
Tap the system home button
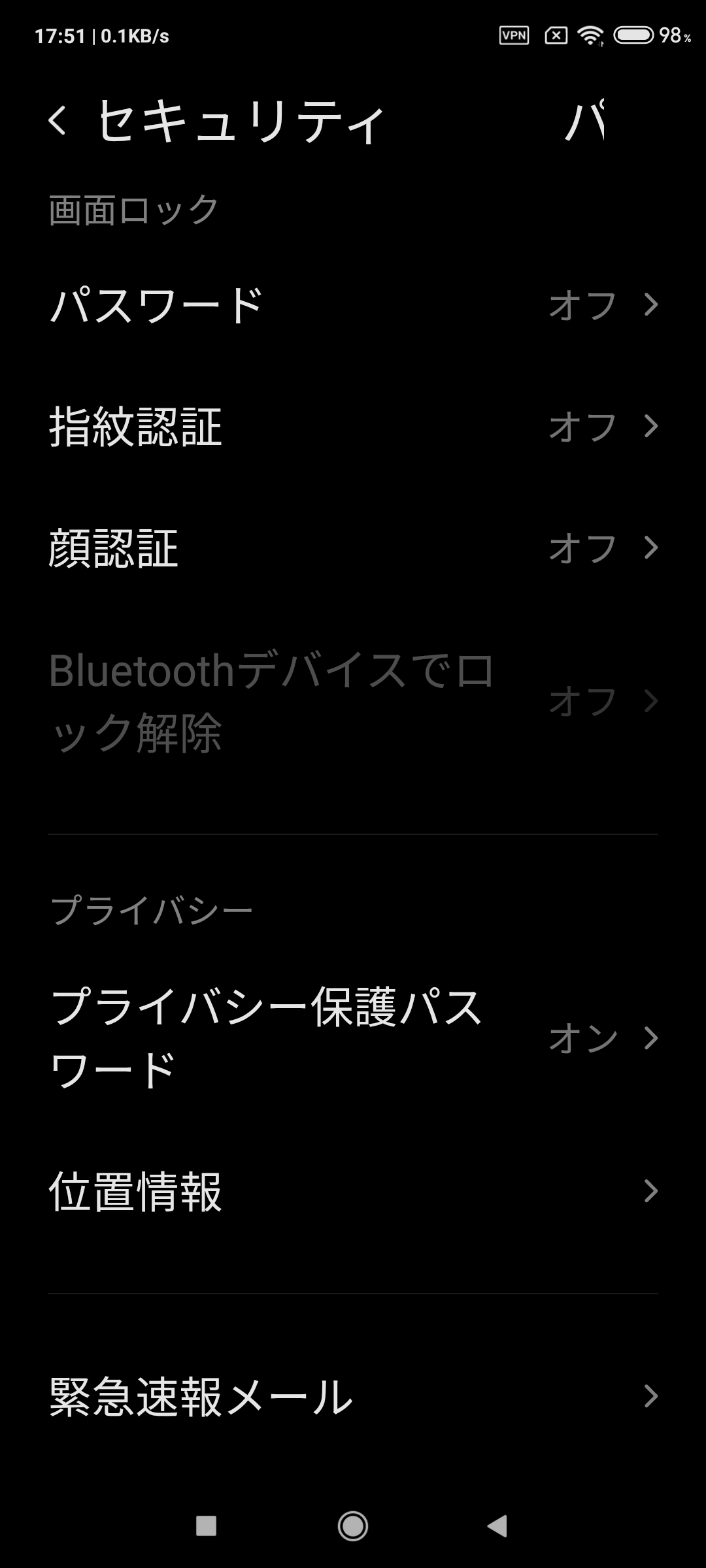(x=353, y=1526)
